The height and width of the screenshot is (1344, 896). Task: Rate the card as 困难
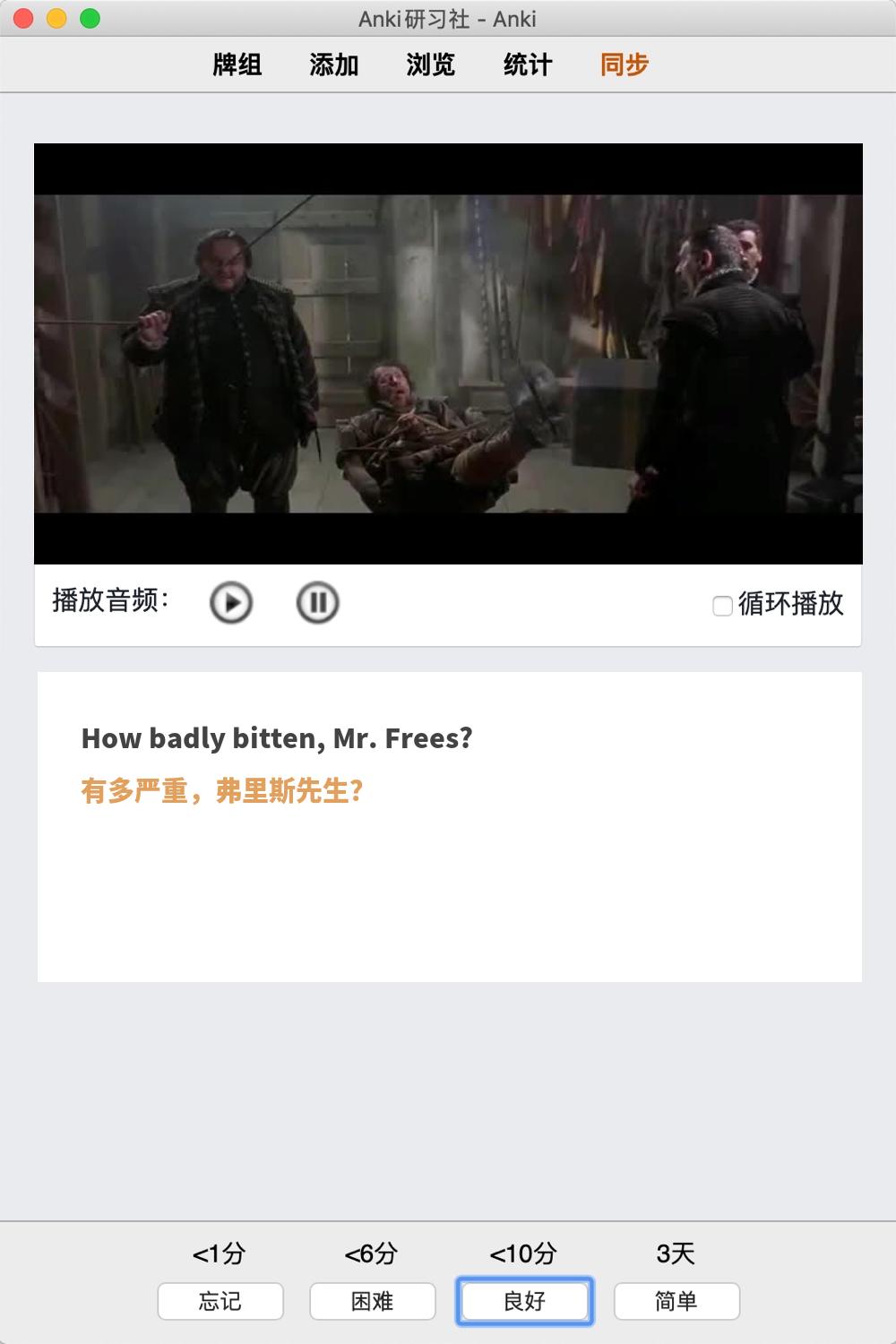coord(373,1301)
